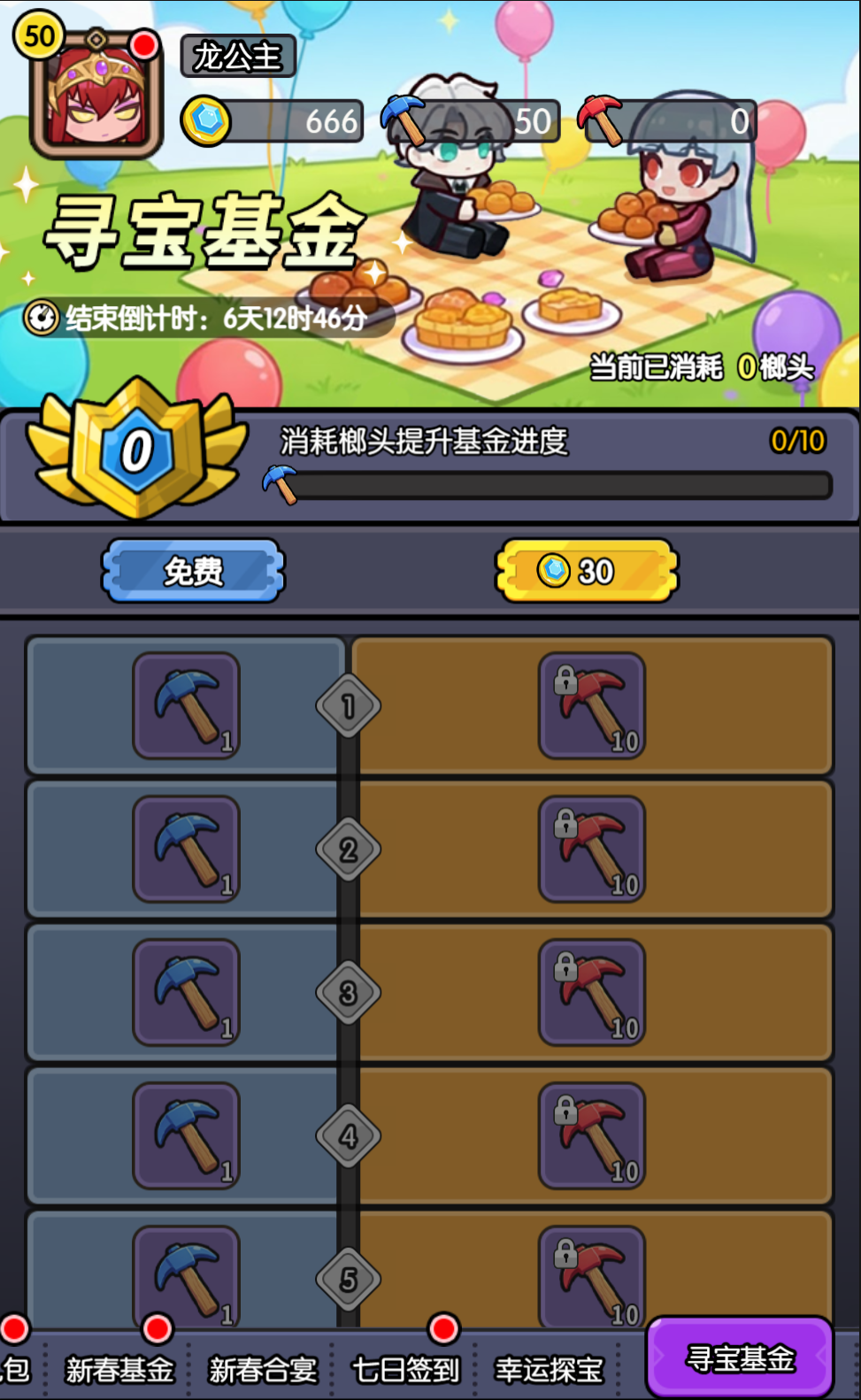Screen dimensions: 861x1400
Task: Tap the gold level badge showing 0
Action: pyautogui.click(x=133, y=454)
